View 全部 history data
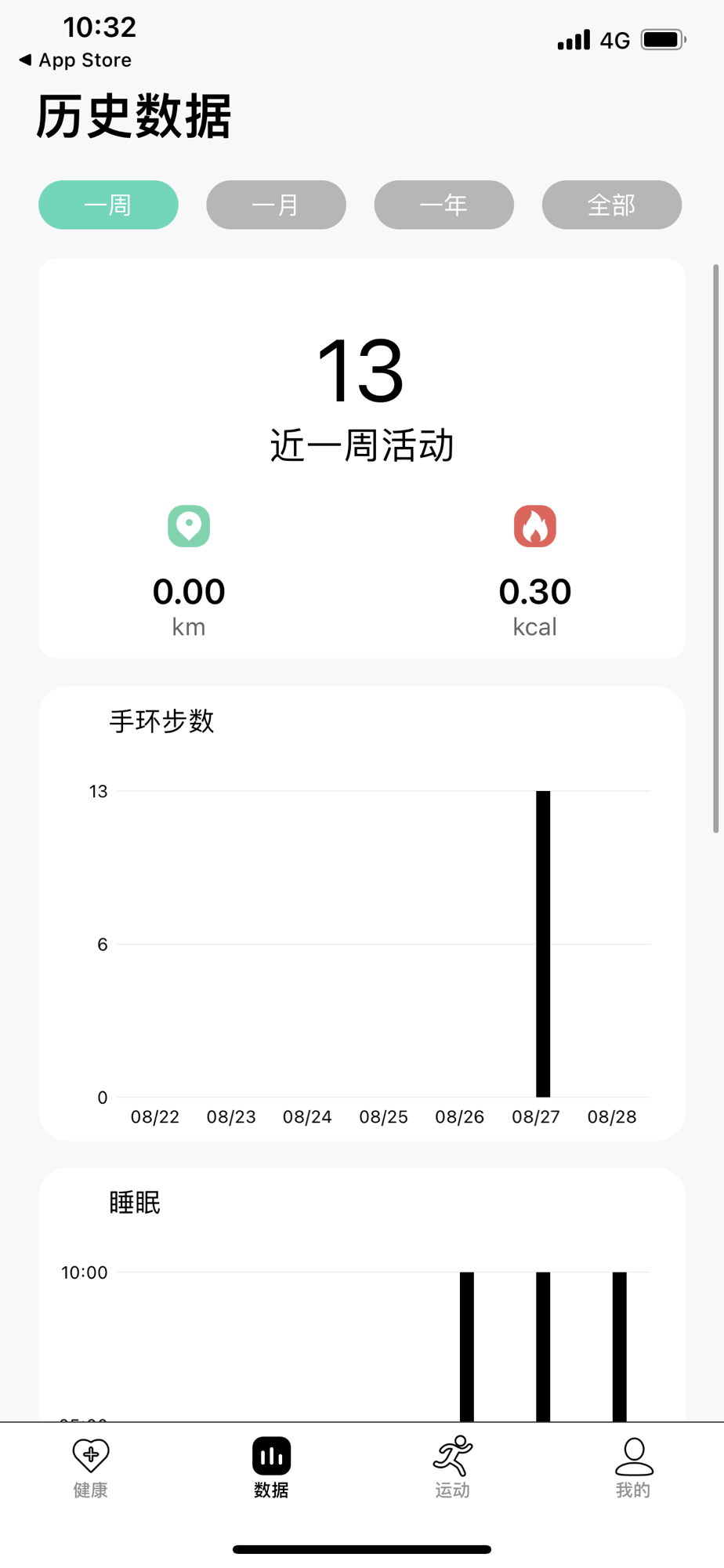 click(x=611, y=205)
